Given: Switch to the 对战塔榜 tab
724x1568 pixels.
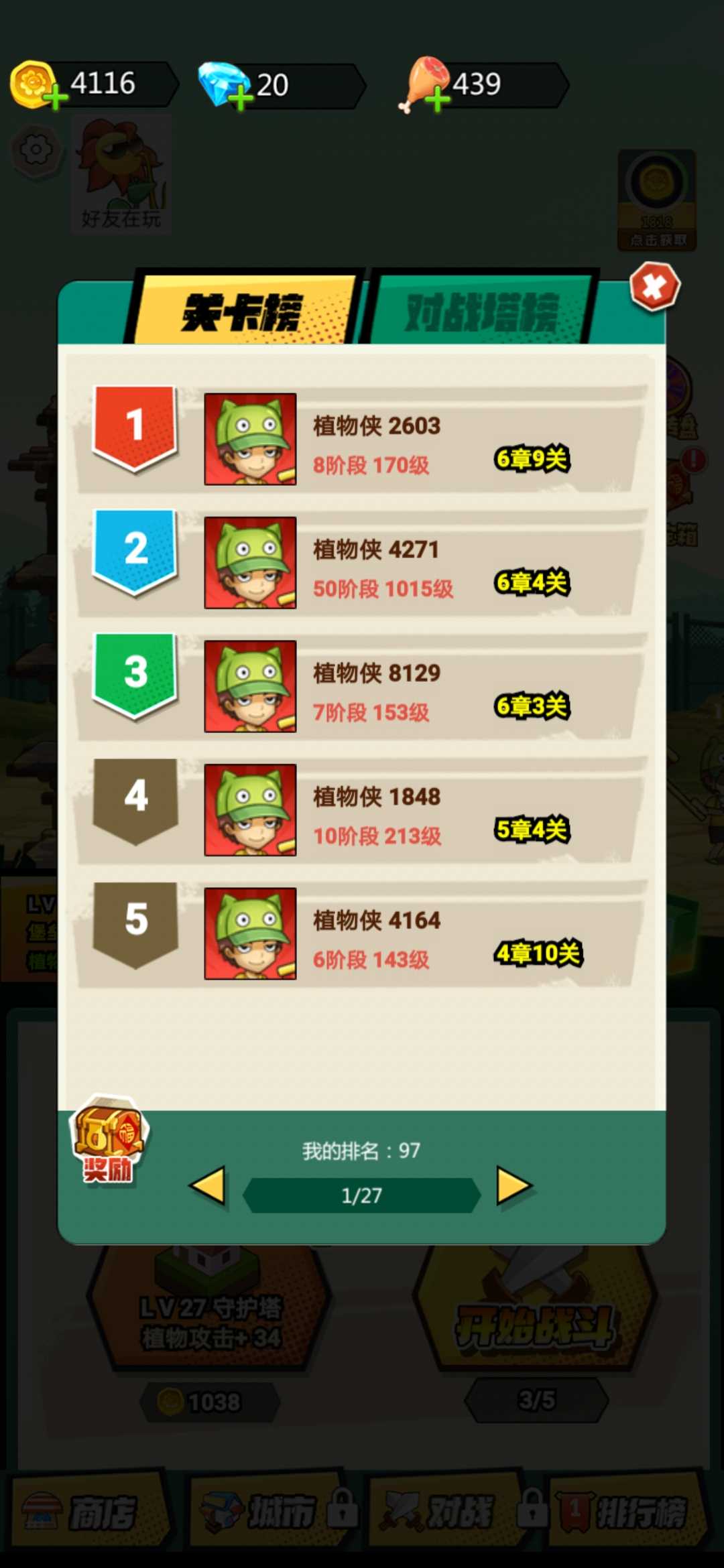Looking at the screenshot, I should (x=481, y=311).
